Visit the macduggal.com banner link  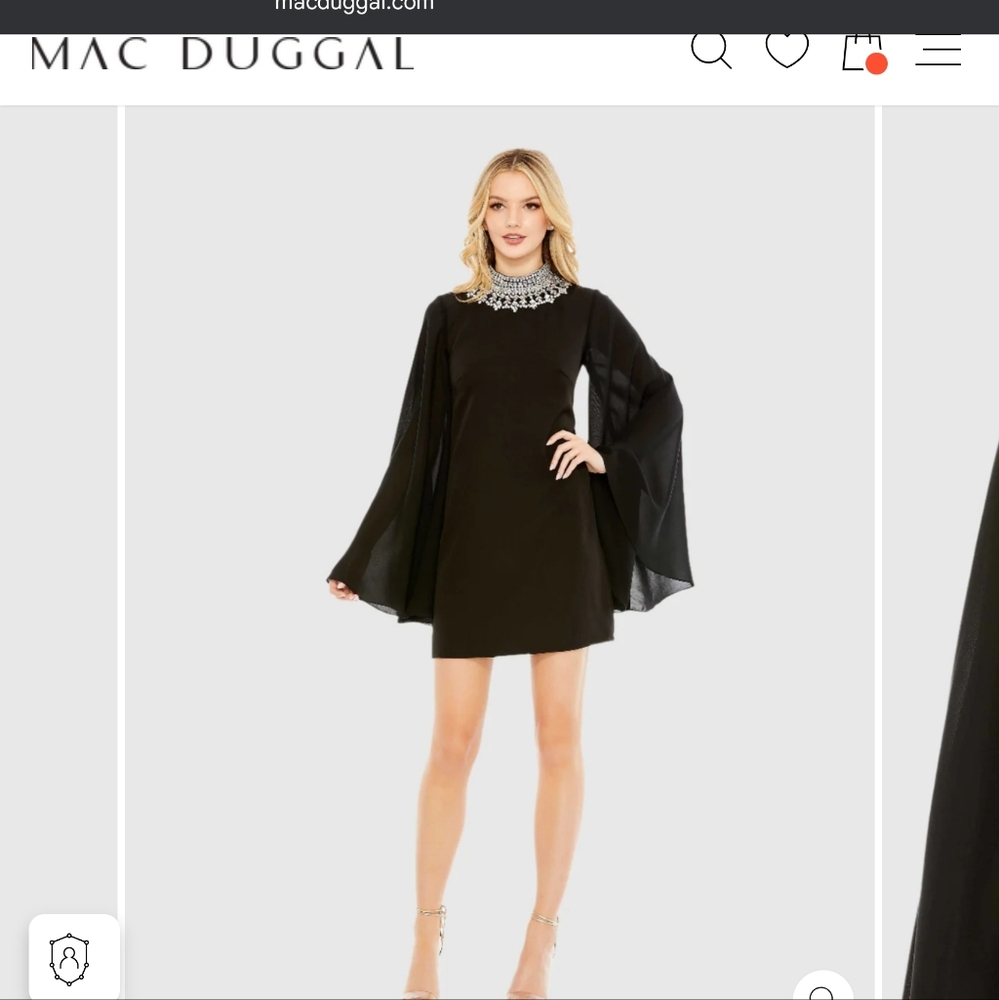[x=353, y=7]
